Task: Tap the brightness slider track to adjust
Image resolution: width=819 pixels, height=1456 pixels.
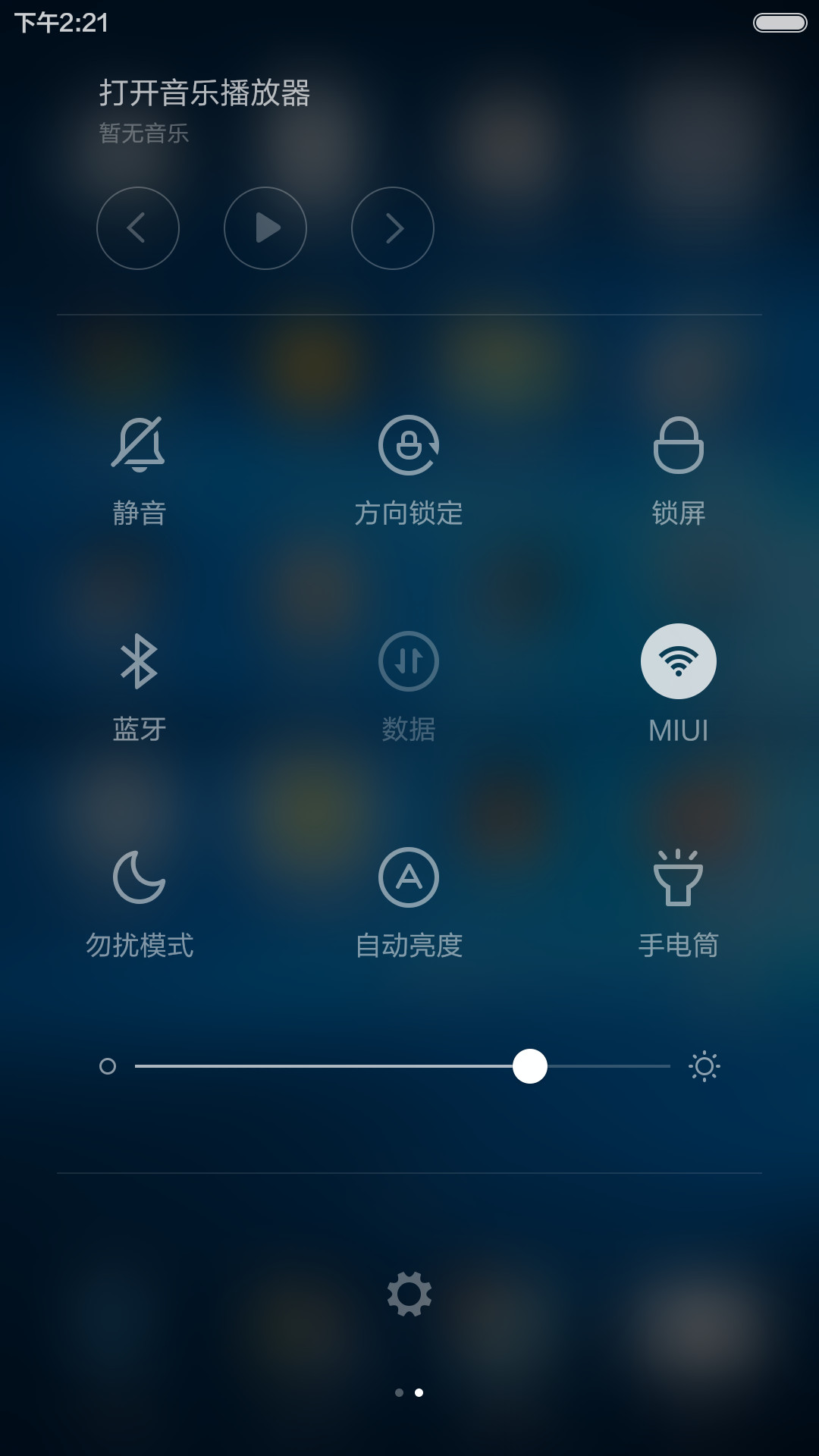Action: pyautogui.click(x=403, y=1066)
